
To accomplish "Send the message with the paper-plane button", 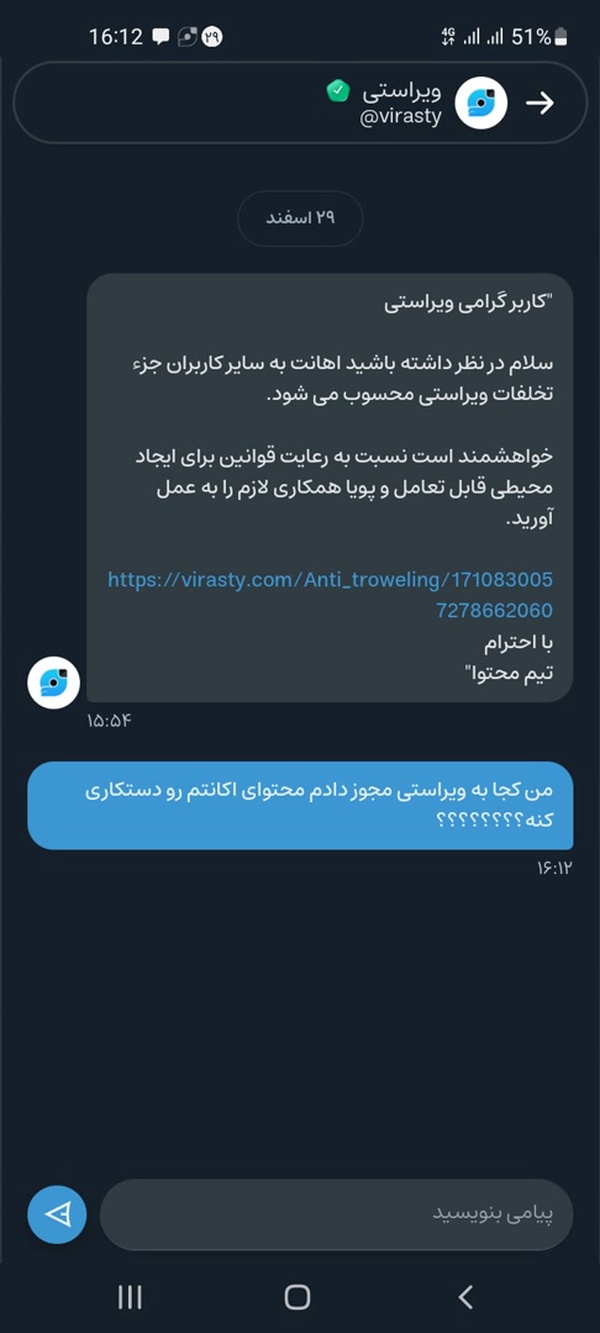I will pyautogui.click(x=57, y=1214).
